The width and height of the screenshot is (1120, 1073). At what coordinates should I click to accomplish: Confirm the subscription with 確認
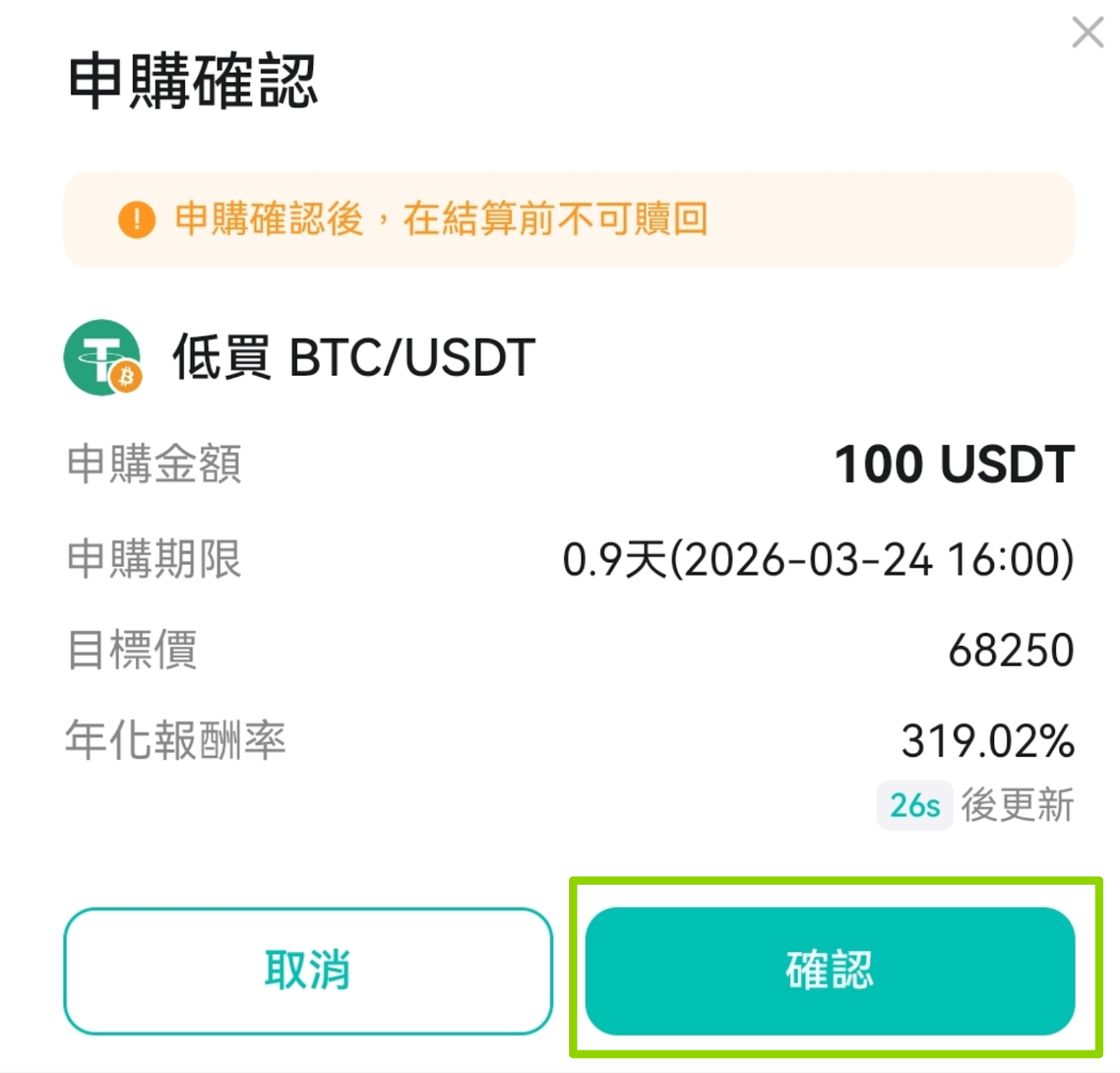[x=829, y=970]
